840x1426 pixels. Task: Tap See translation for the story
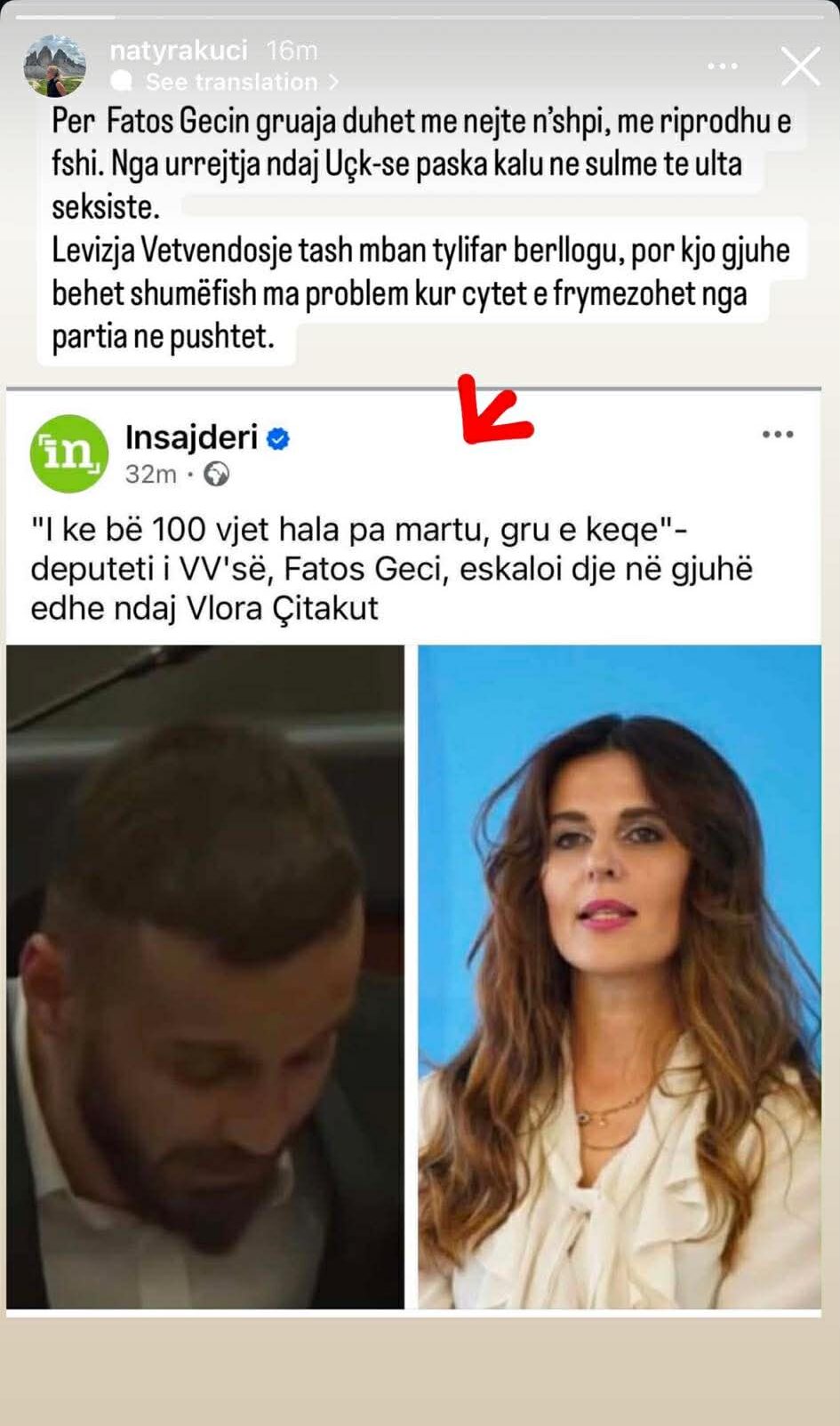(x=231, y=82)
